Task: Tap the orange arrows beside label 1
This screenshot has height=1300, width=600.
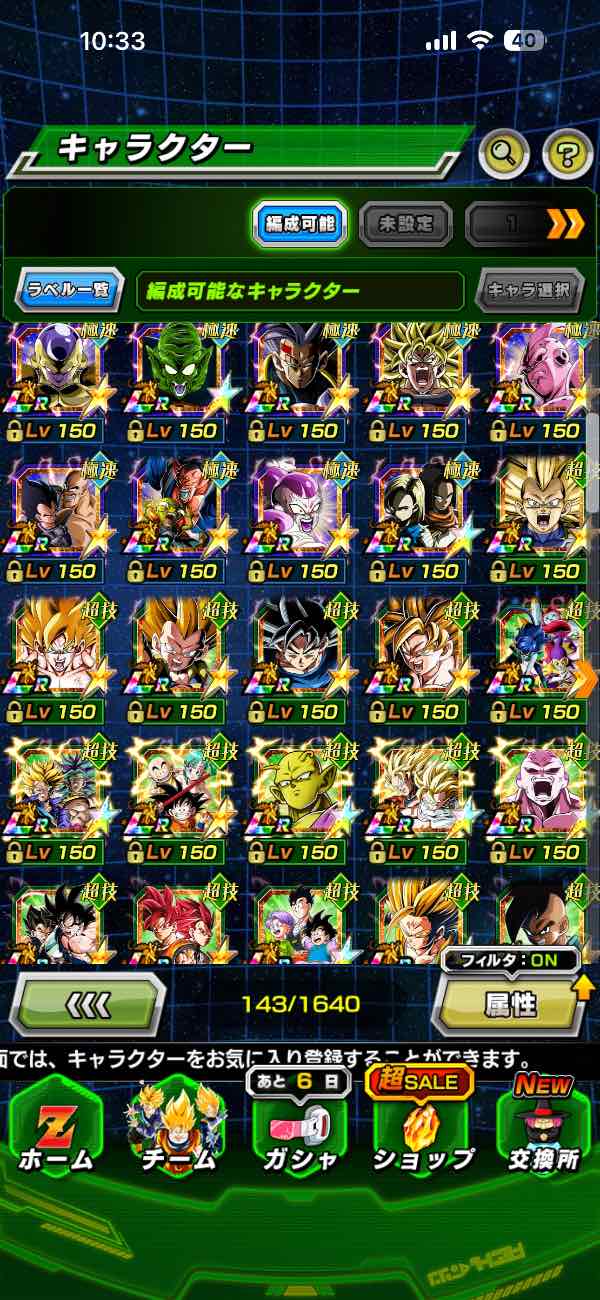Action: pos(565,225)
